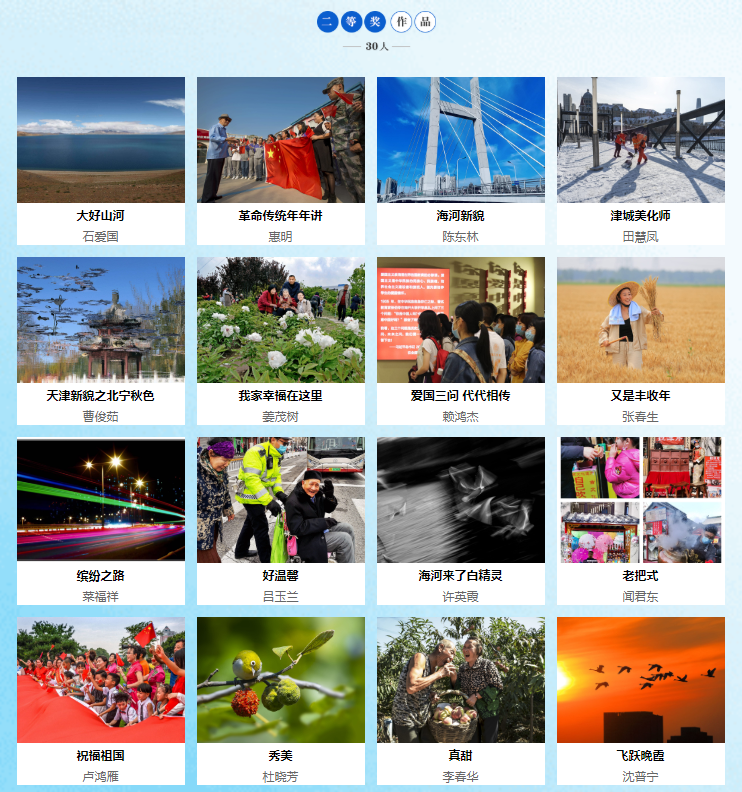
Task: Open the 祝福祖国 photo by 卢鸿雁
Action: click(101, 680)
